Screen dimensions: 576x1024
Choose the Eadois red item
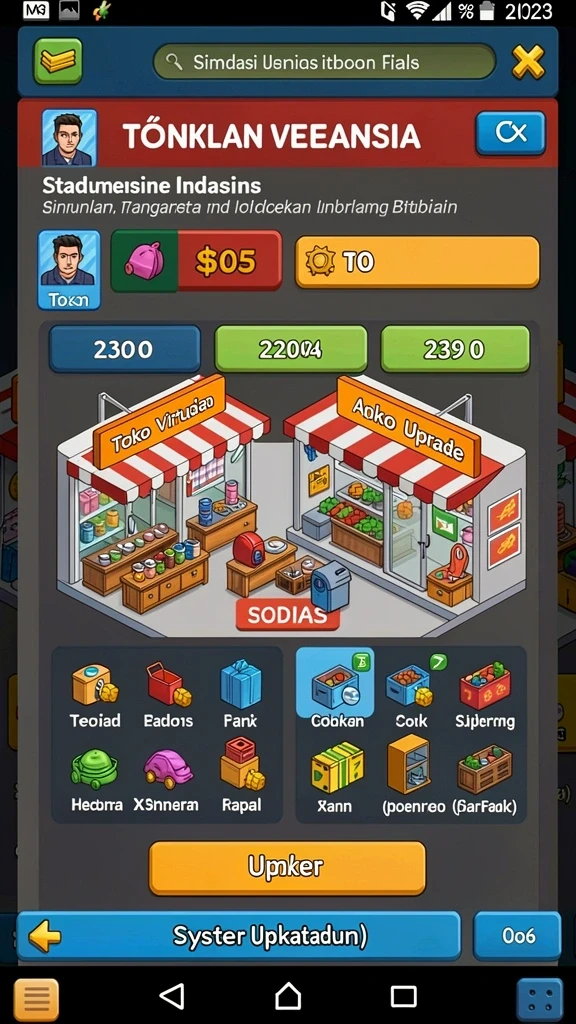(168, 695)
